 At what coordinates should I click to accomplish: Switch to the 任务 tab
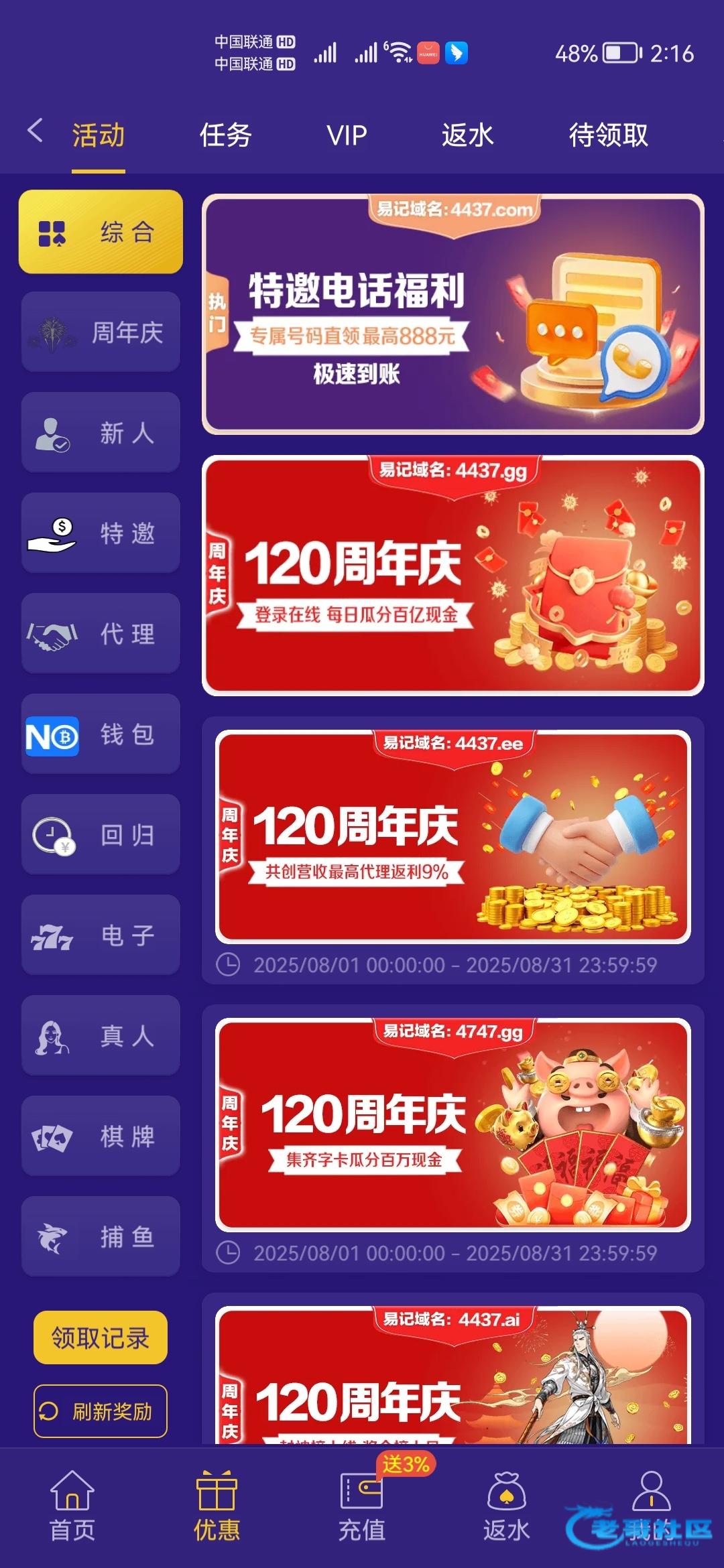point(225,135)
